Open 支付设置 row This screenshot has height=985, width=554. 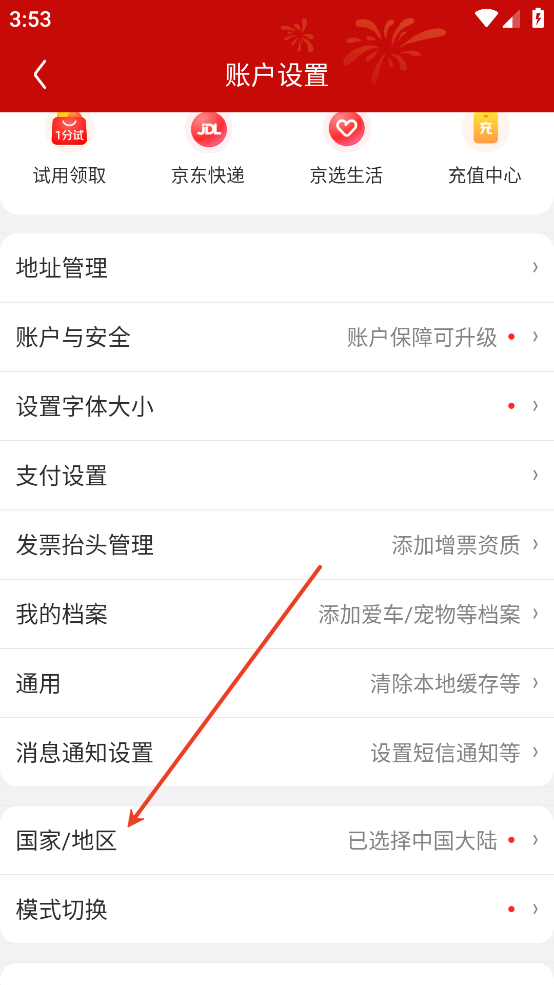[x=277, y=476]
